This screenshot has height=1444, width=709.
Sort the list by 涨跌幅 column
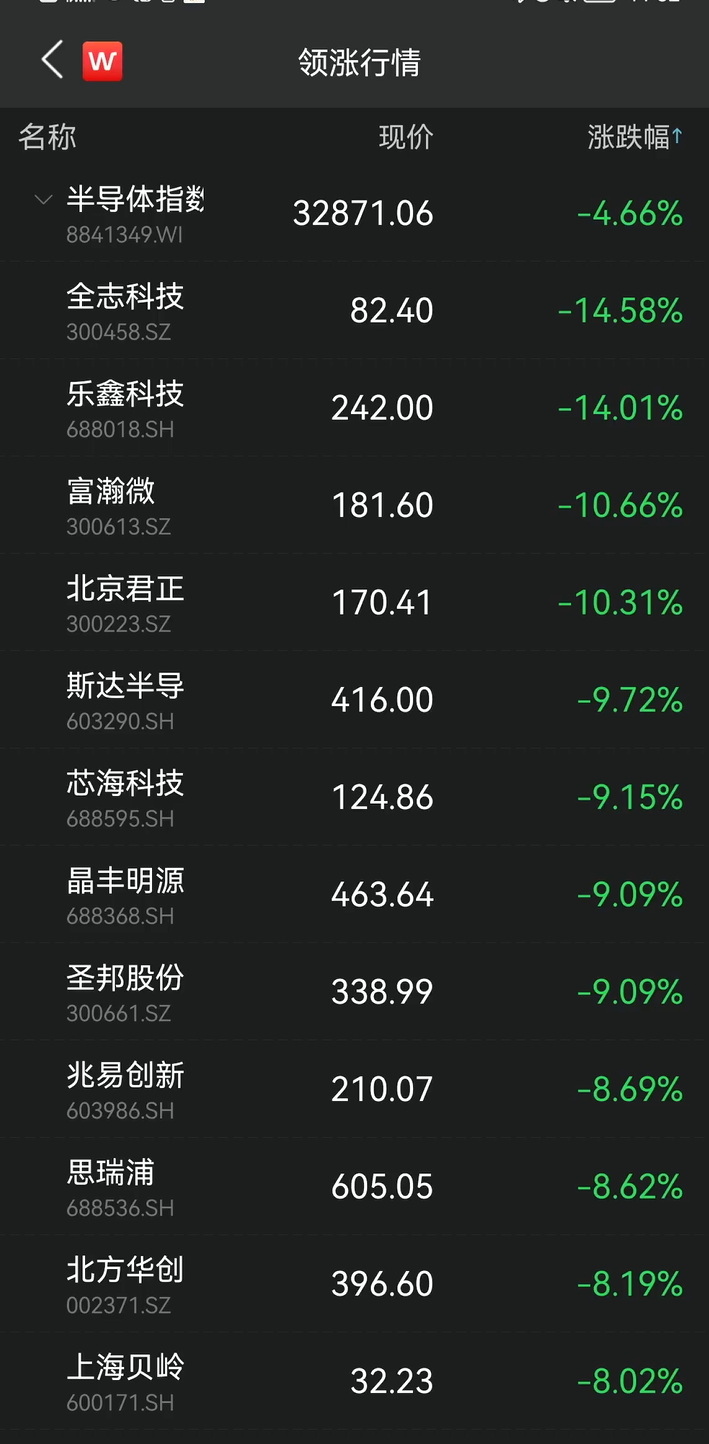tap(635, 137)
